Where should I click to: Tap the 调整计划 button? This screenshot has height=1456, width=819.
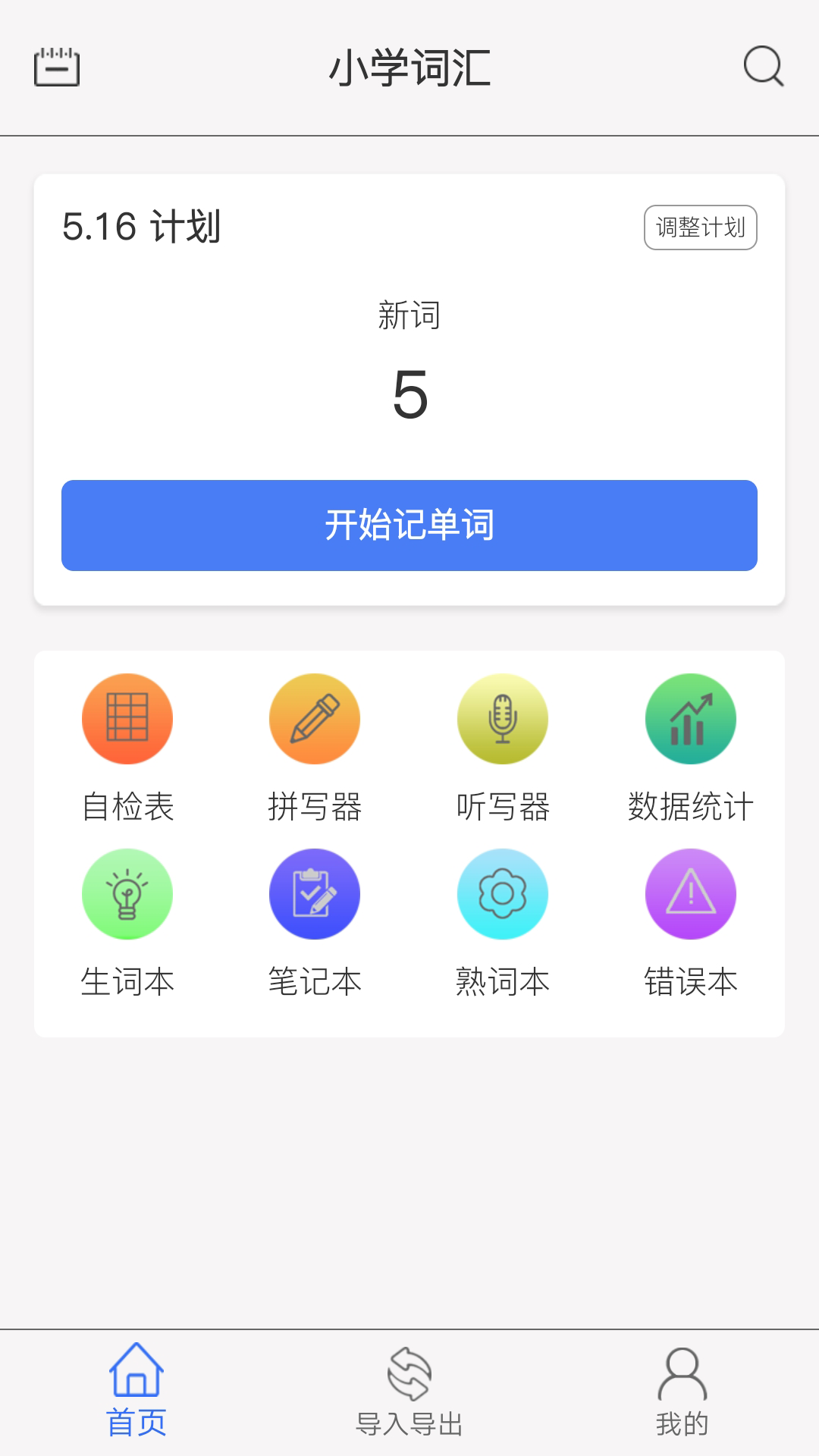click(x=701, y=227)
